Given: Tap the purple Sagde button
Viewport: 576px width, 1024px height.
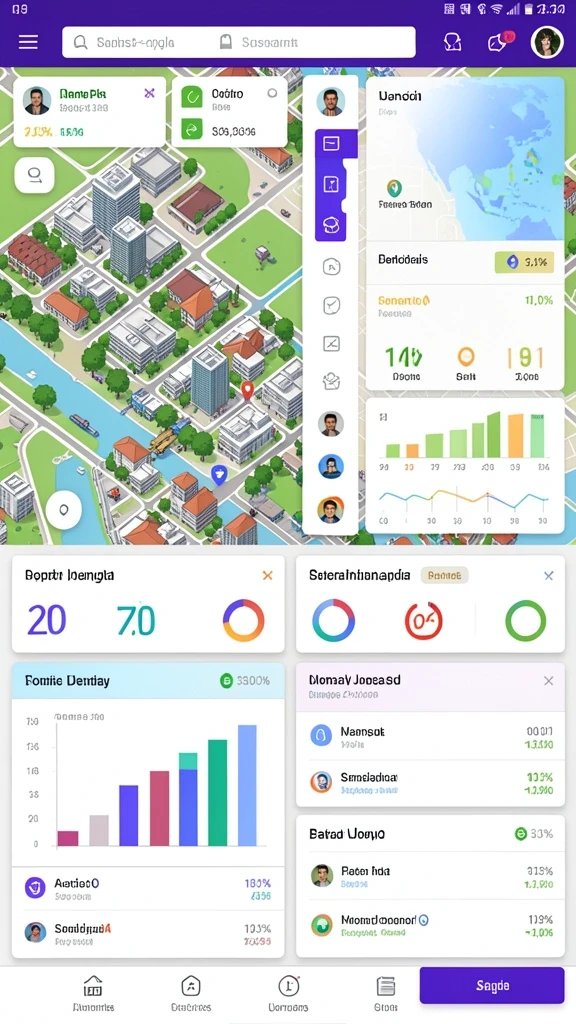Looking at the screenshot, I should point(492,985).
